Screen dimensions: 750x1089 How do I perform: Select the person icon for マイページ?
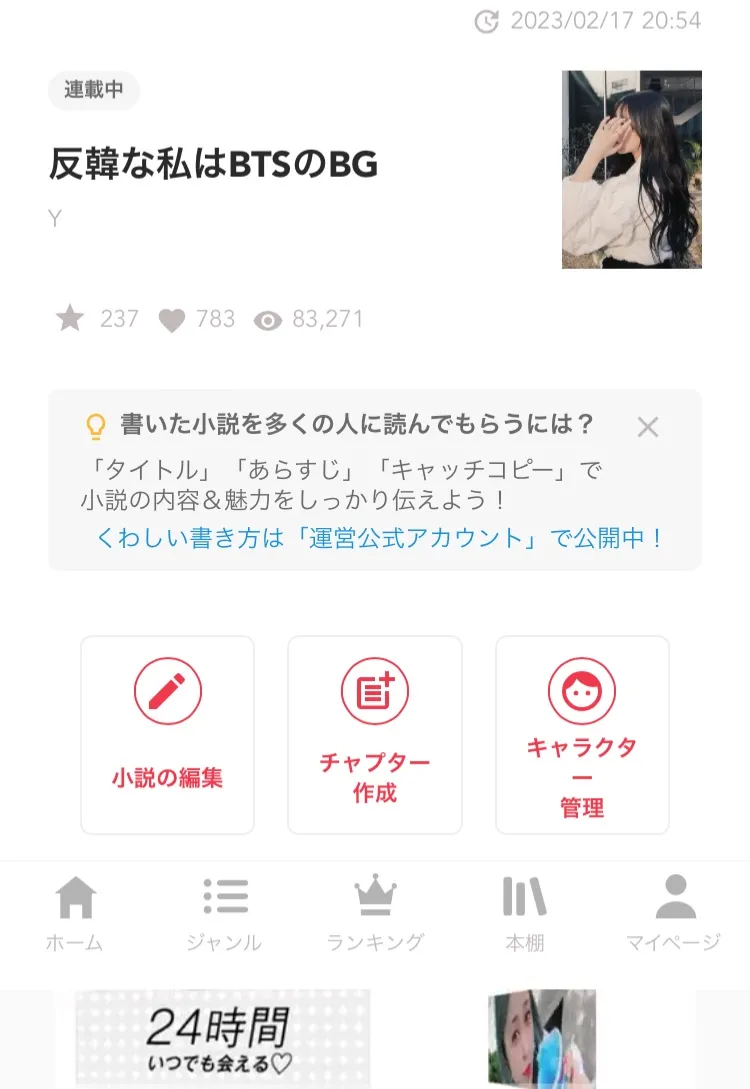tap(676, 899)
